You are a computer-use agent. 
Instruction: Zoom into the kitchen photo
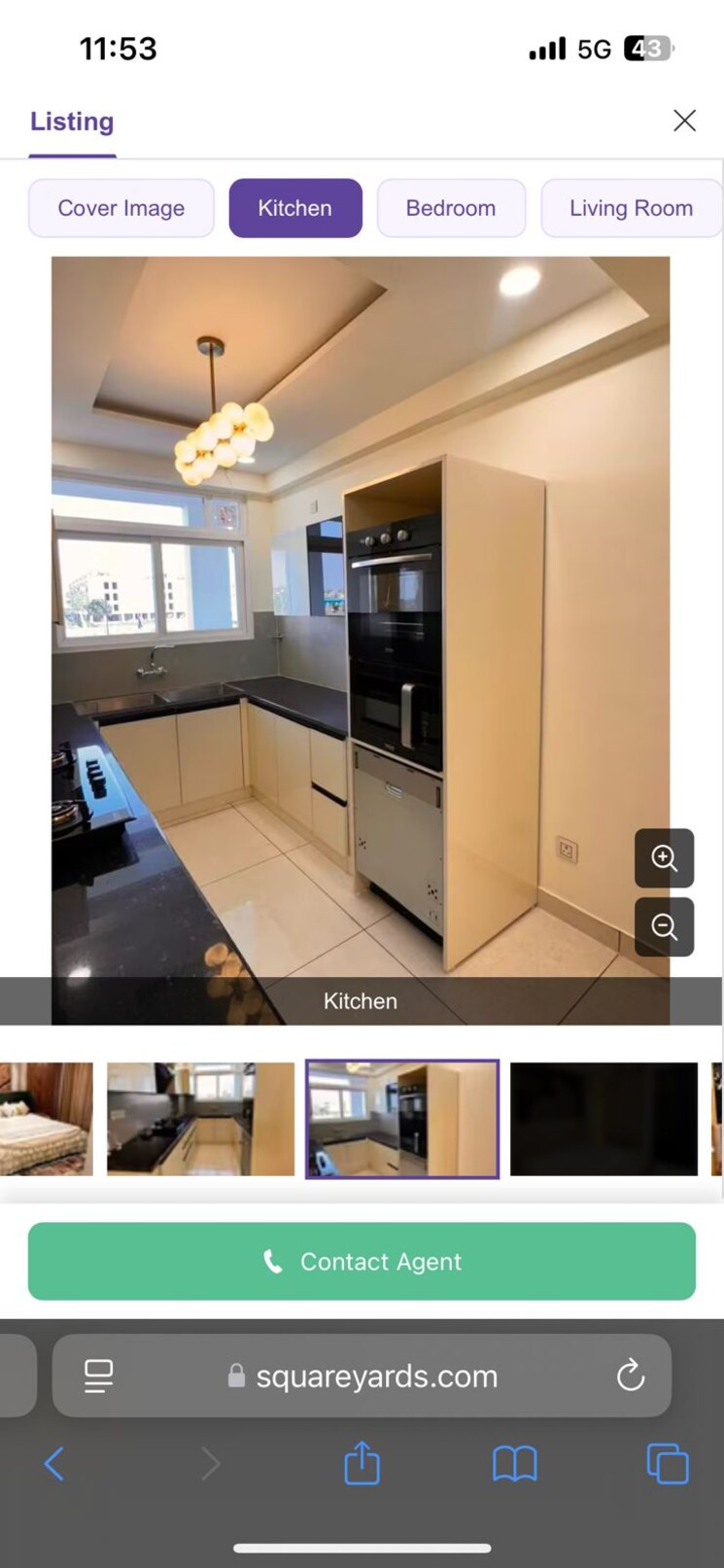tap(664, 858)
